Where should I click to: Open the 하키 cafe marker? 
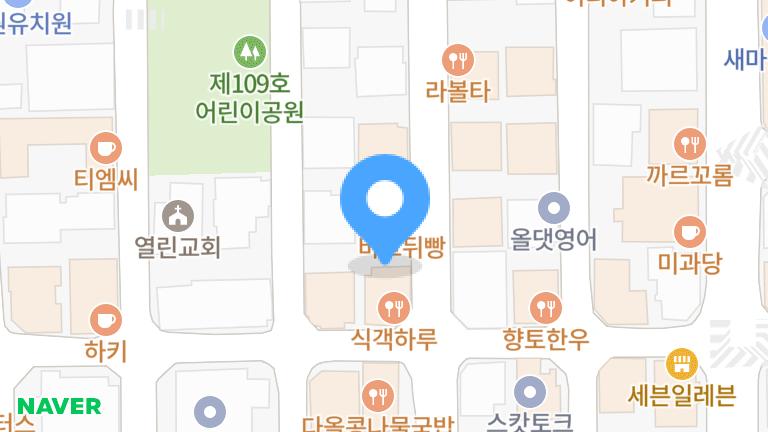click(105, 320)
